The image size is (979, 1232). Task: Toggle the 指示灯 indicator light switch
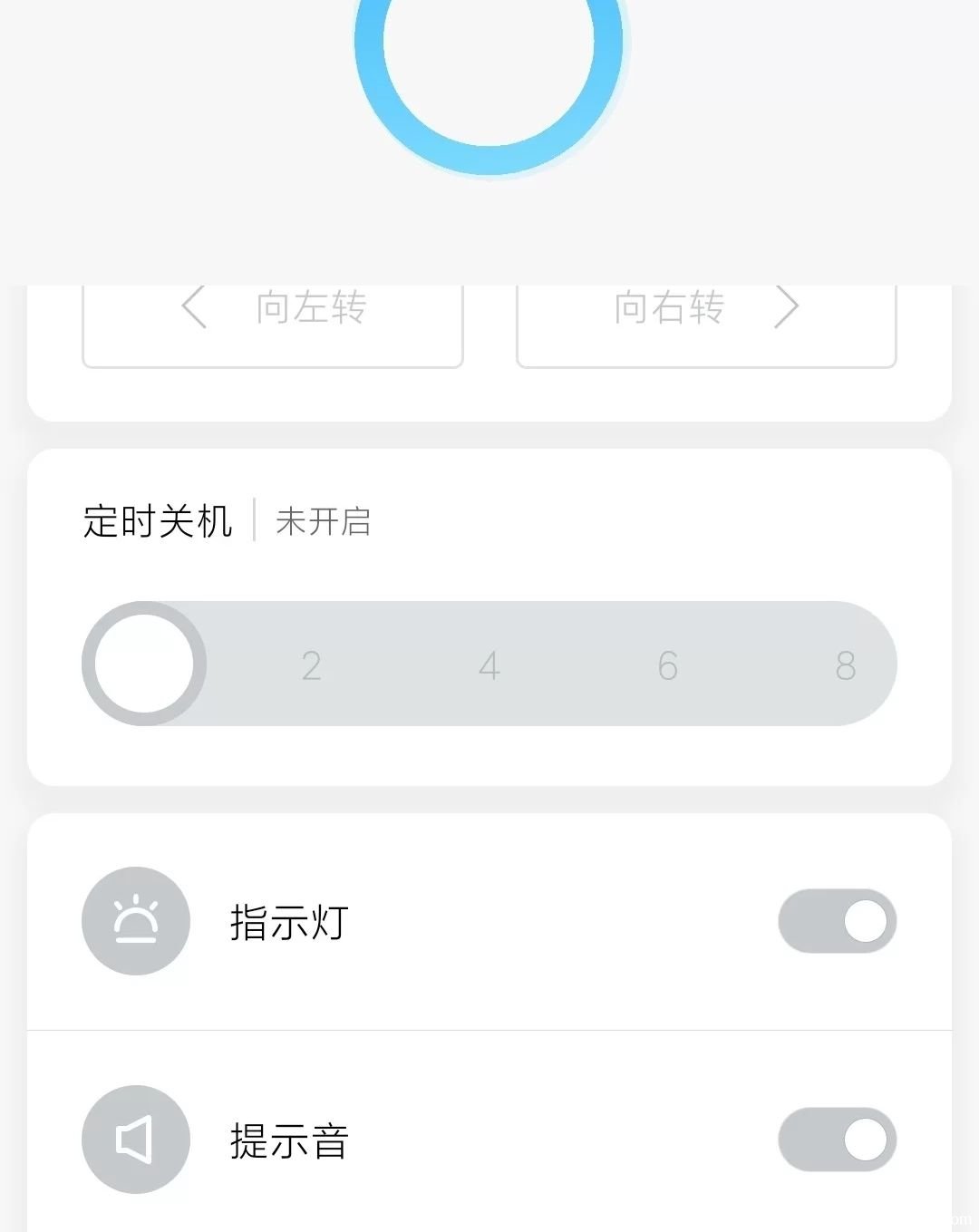coord(837,921)
